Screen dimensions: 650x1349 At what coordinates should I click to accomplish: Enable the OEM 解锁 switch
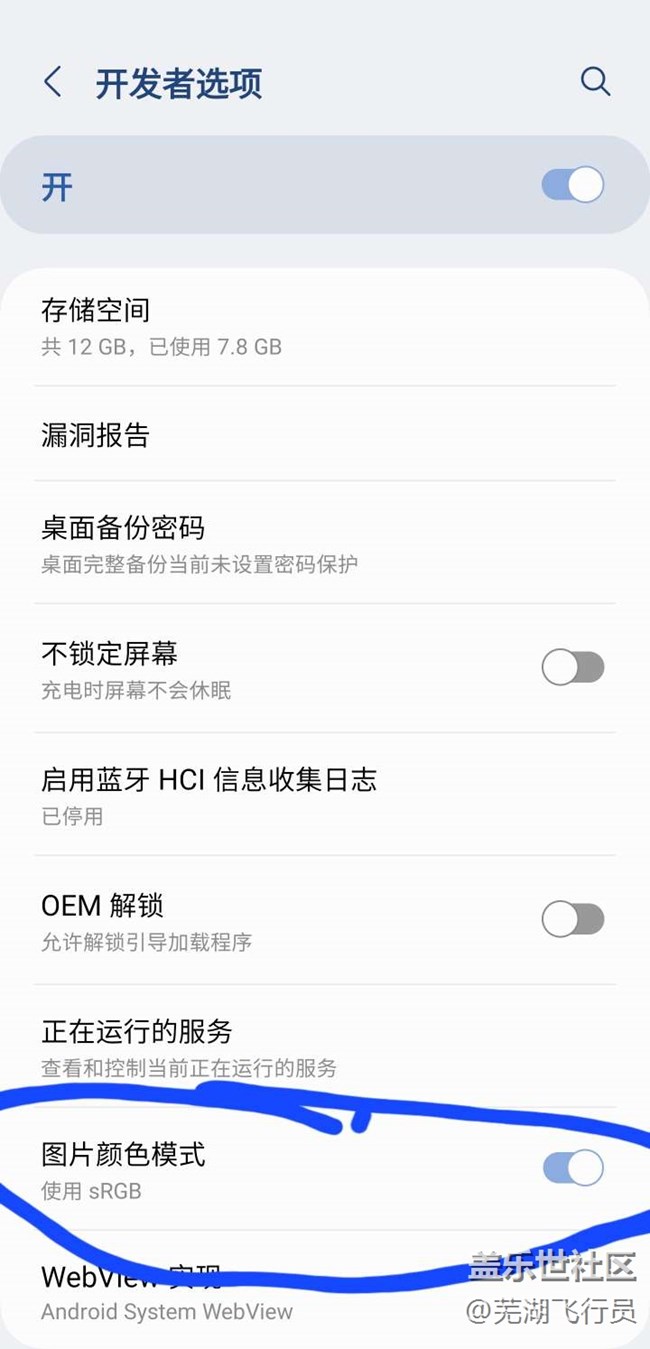pyautogui.click(x=573, y=919)
